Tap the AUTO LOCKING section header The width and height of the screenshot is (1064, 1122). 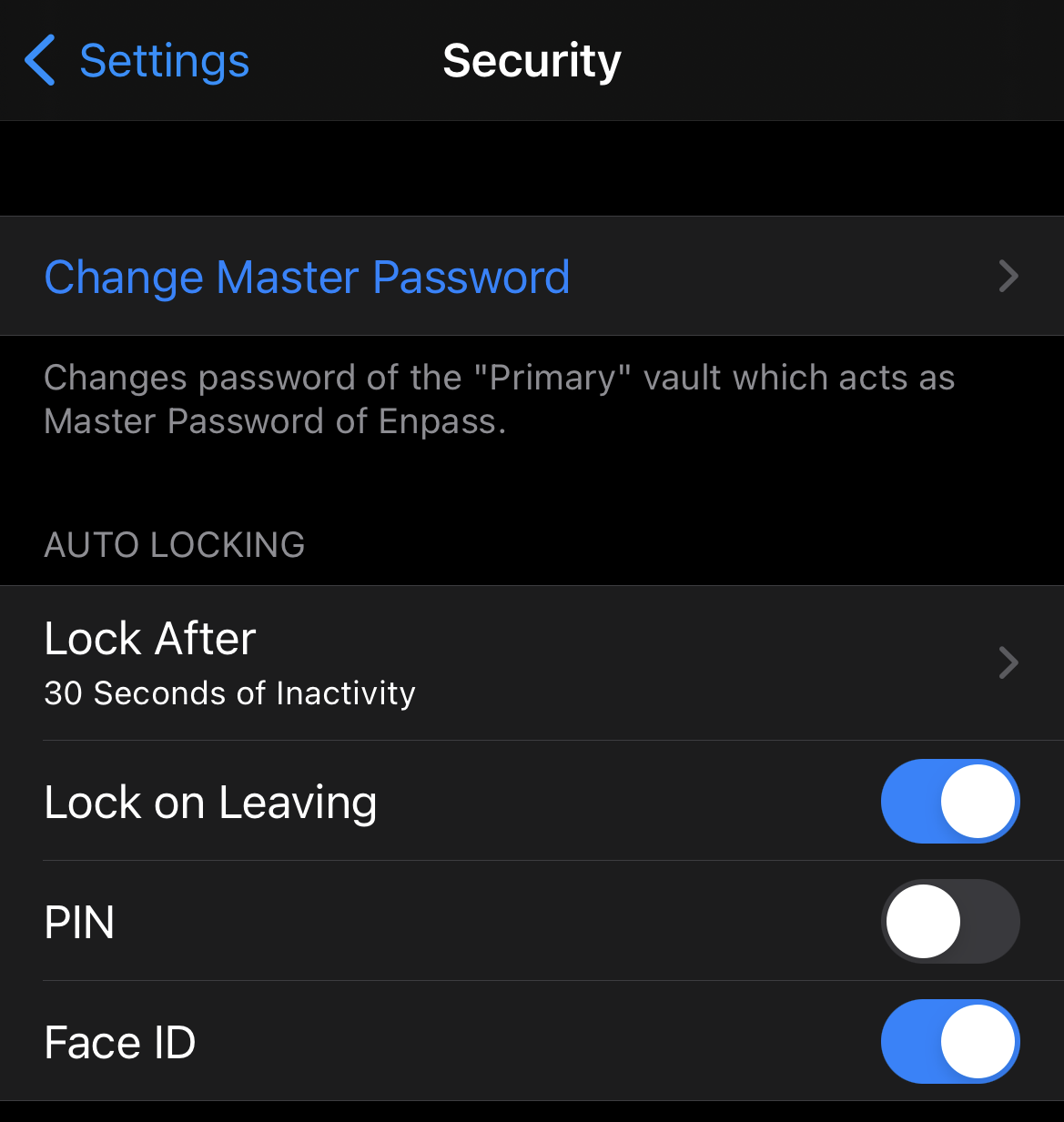coord(174,544)
